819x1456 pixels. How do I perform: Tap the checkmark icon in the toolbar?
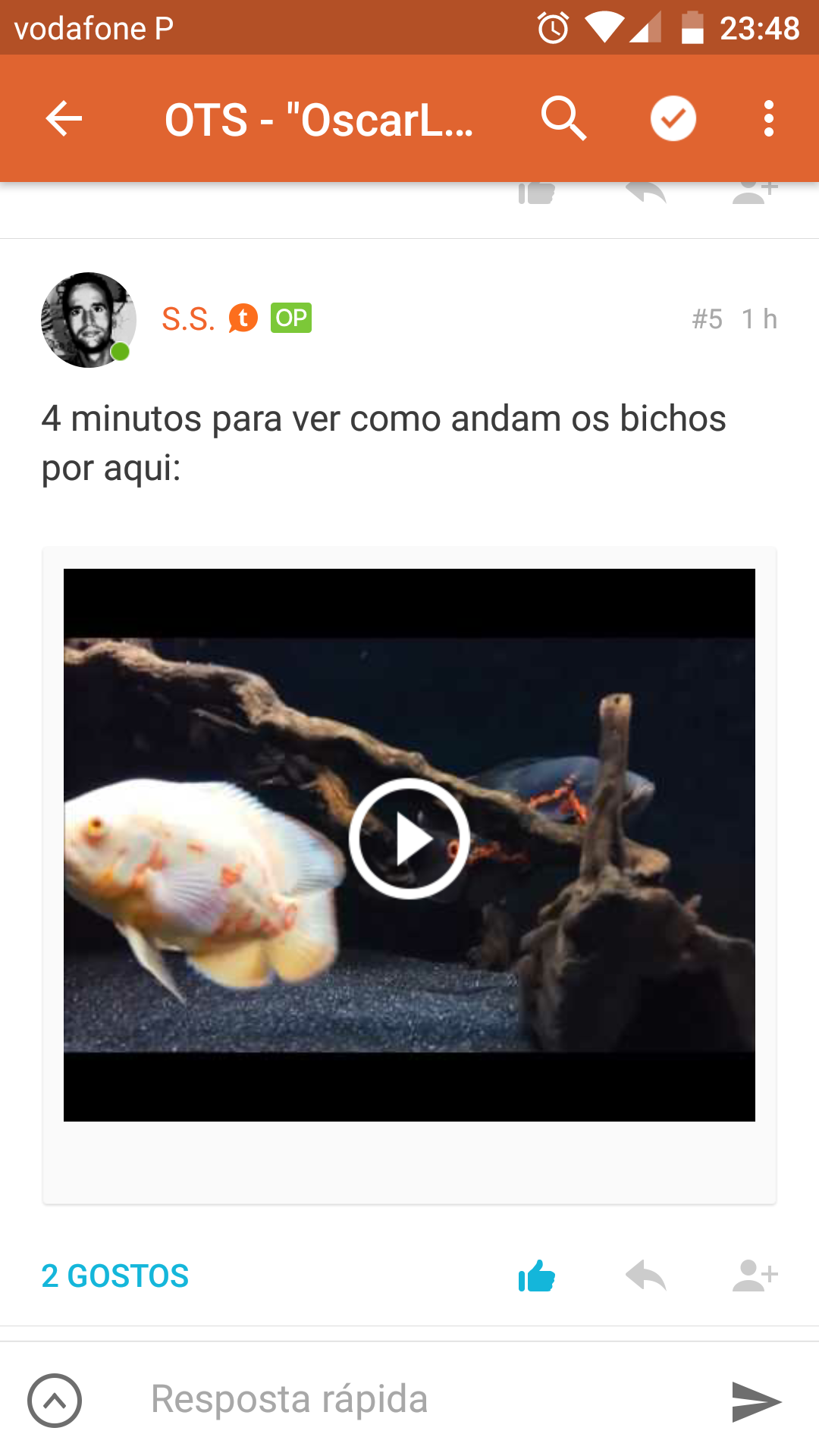673,119
